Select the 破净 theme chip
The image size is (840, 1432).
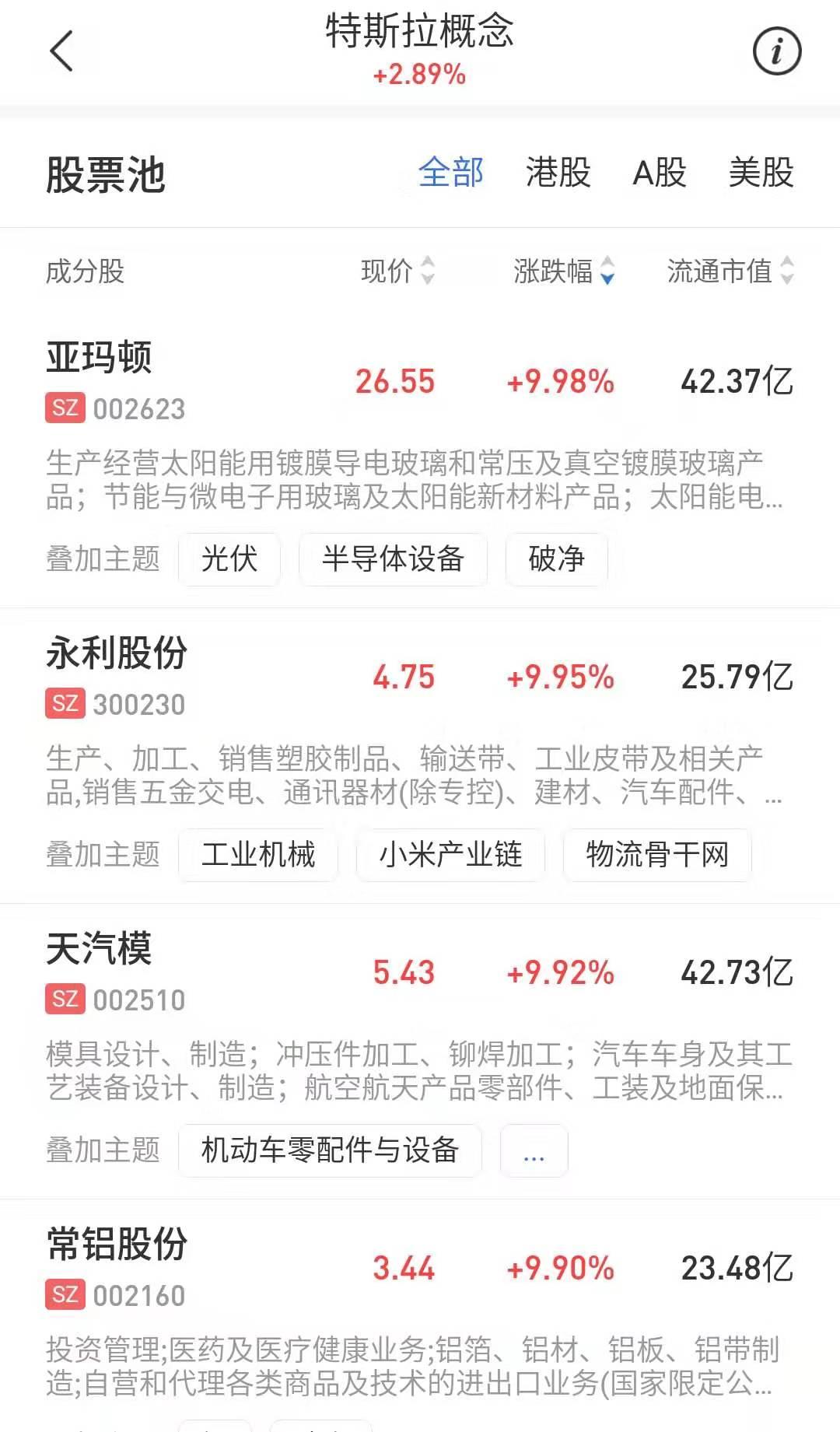(556, 558)
